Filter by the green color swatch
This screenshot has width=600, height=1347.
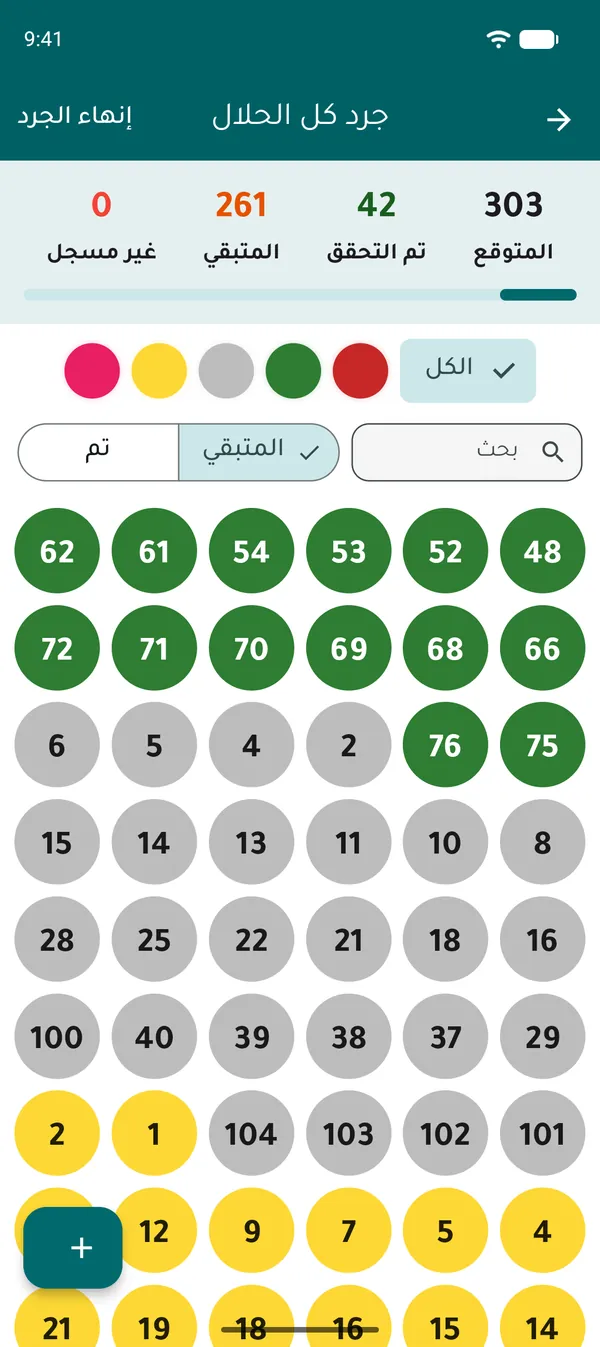293,371
